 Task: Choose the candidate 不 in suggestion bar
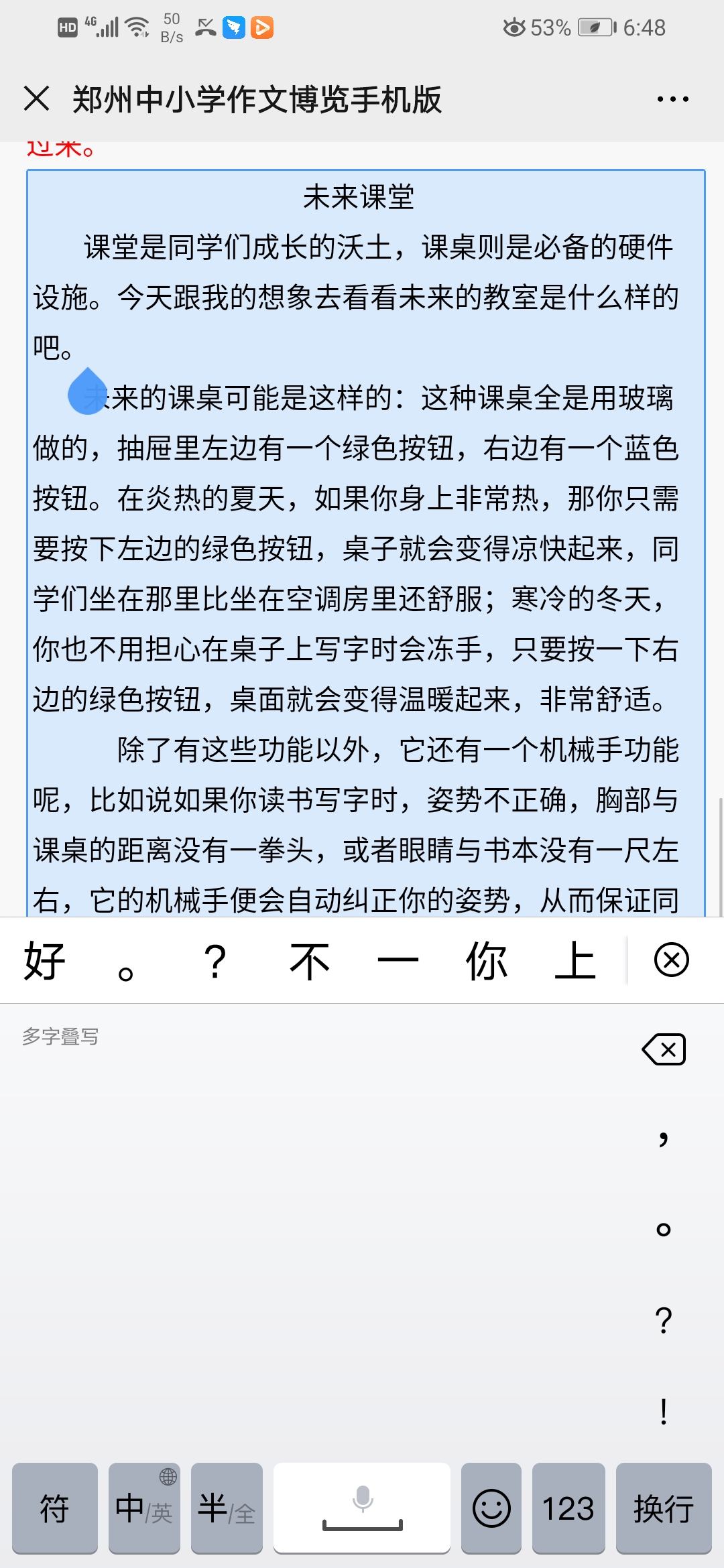pos(309,961)
